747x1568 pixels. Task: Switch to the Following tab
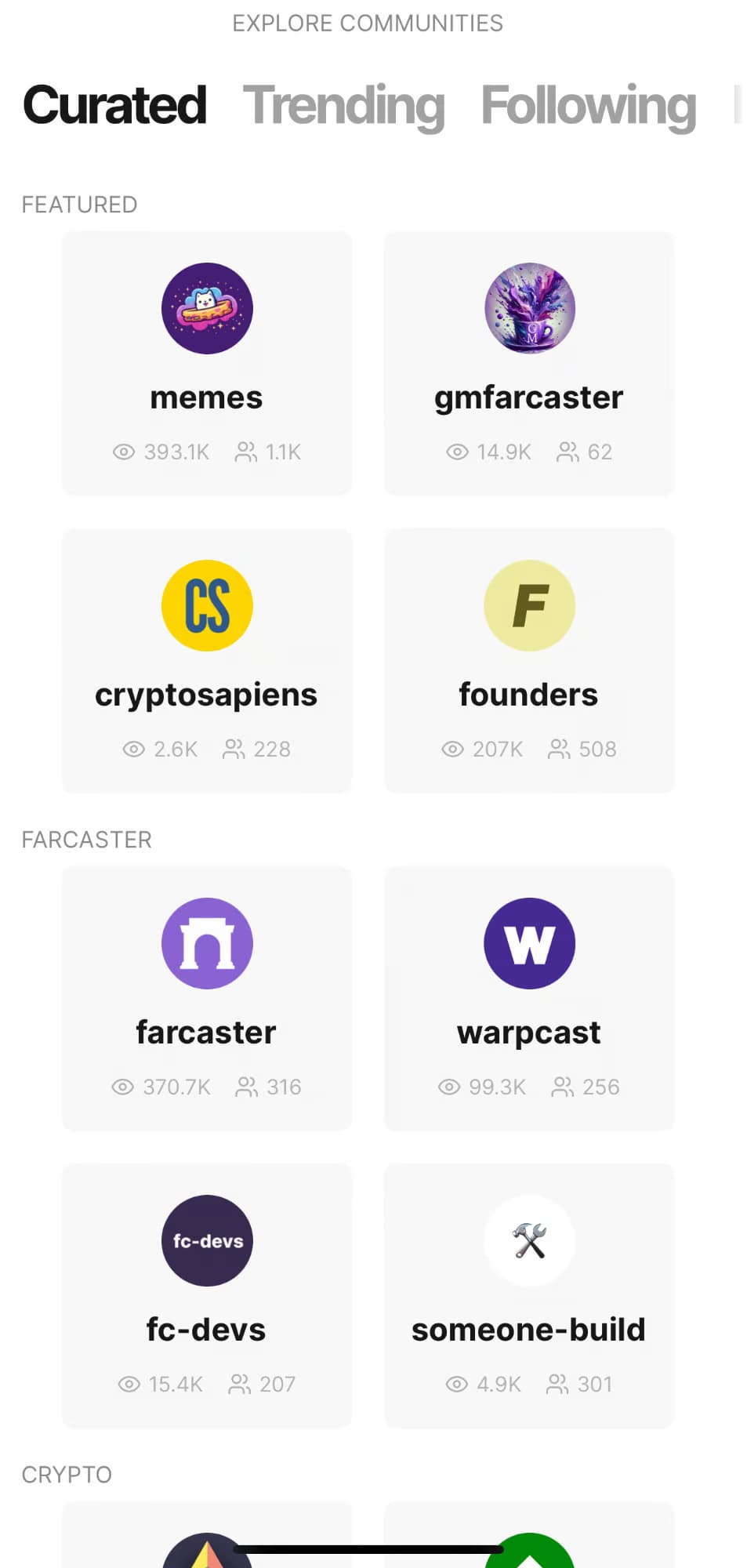point(588,105)
